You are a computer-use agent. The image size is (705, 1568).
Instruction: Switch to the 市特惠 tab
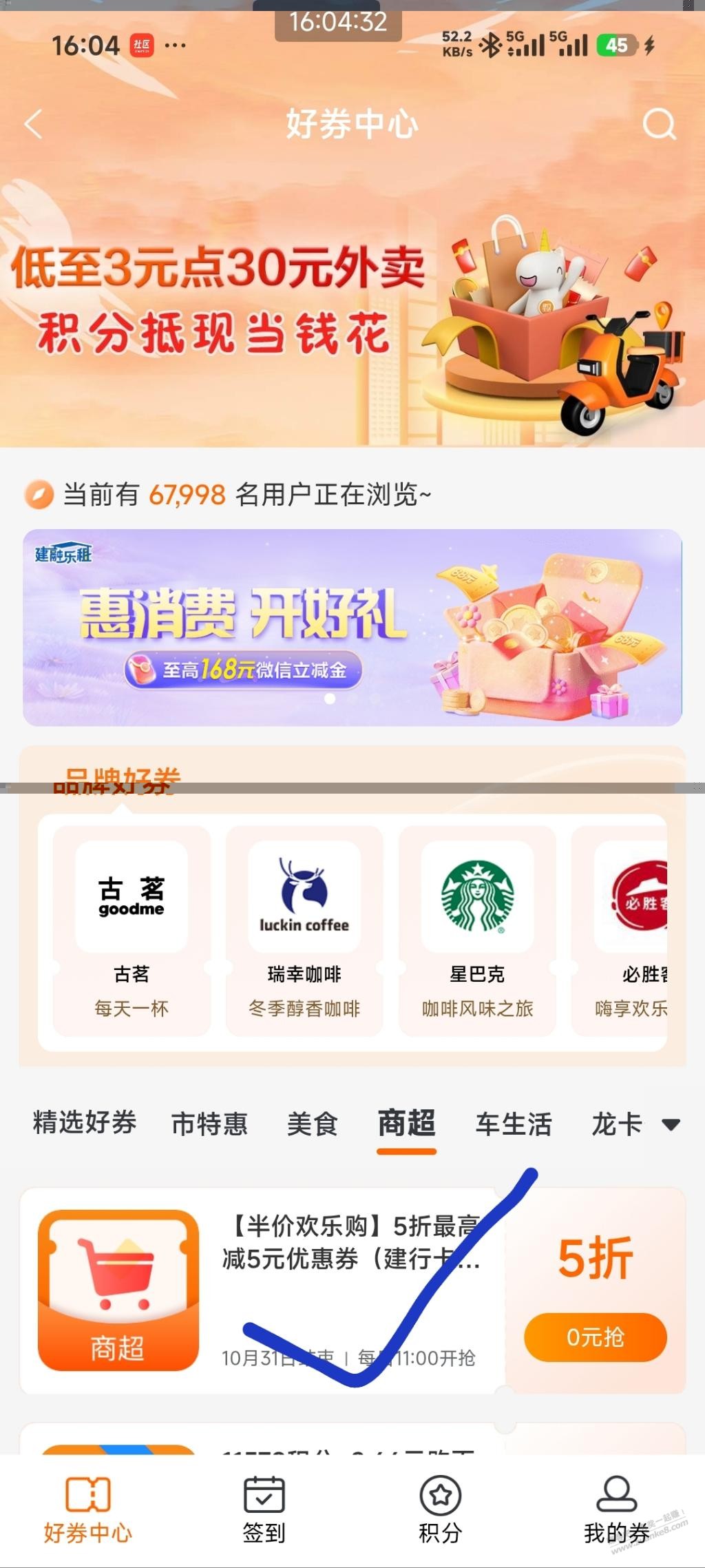point(209,1124)
